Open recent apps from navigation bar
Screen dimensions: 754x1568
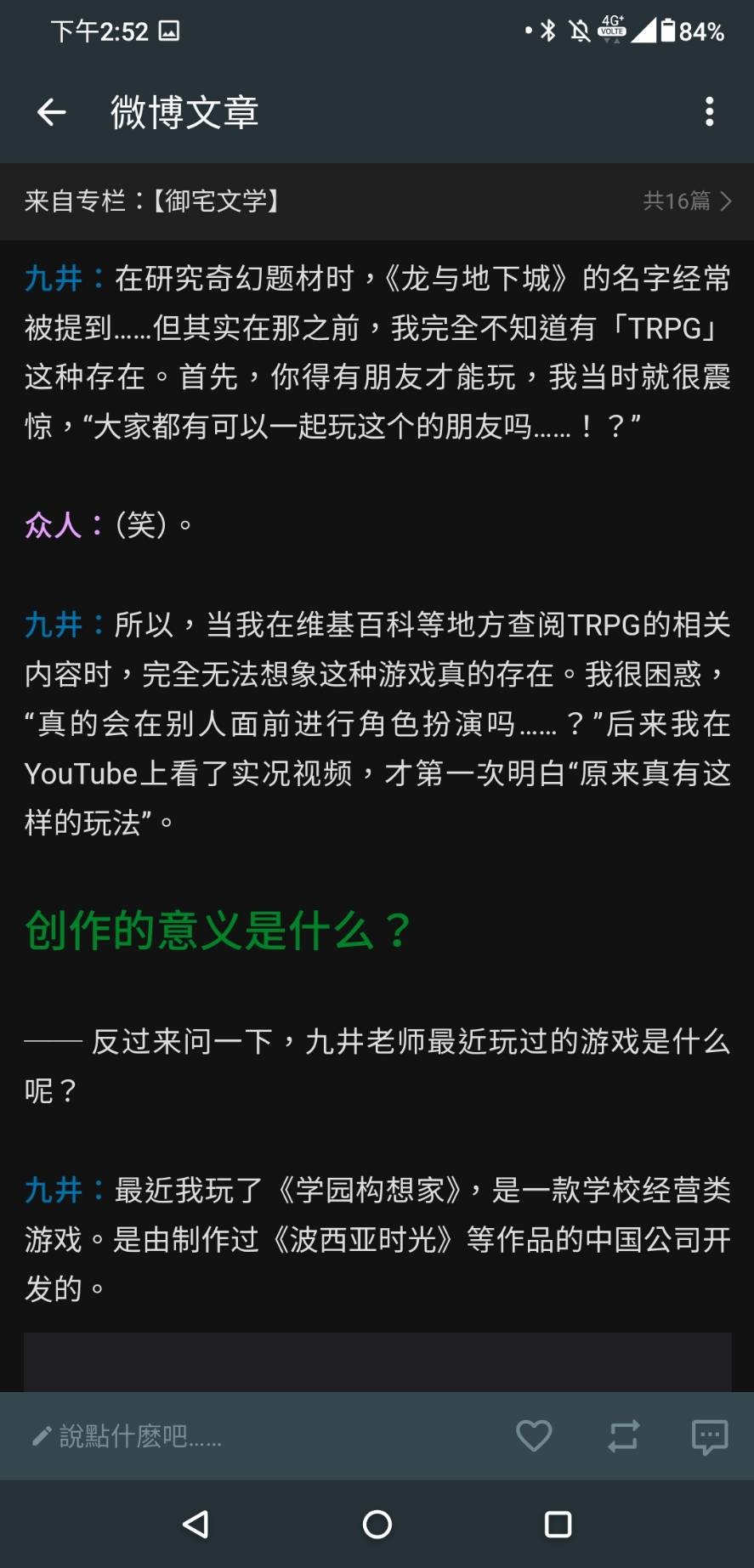[558, 1524]
